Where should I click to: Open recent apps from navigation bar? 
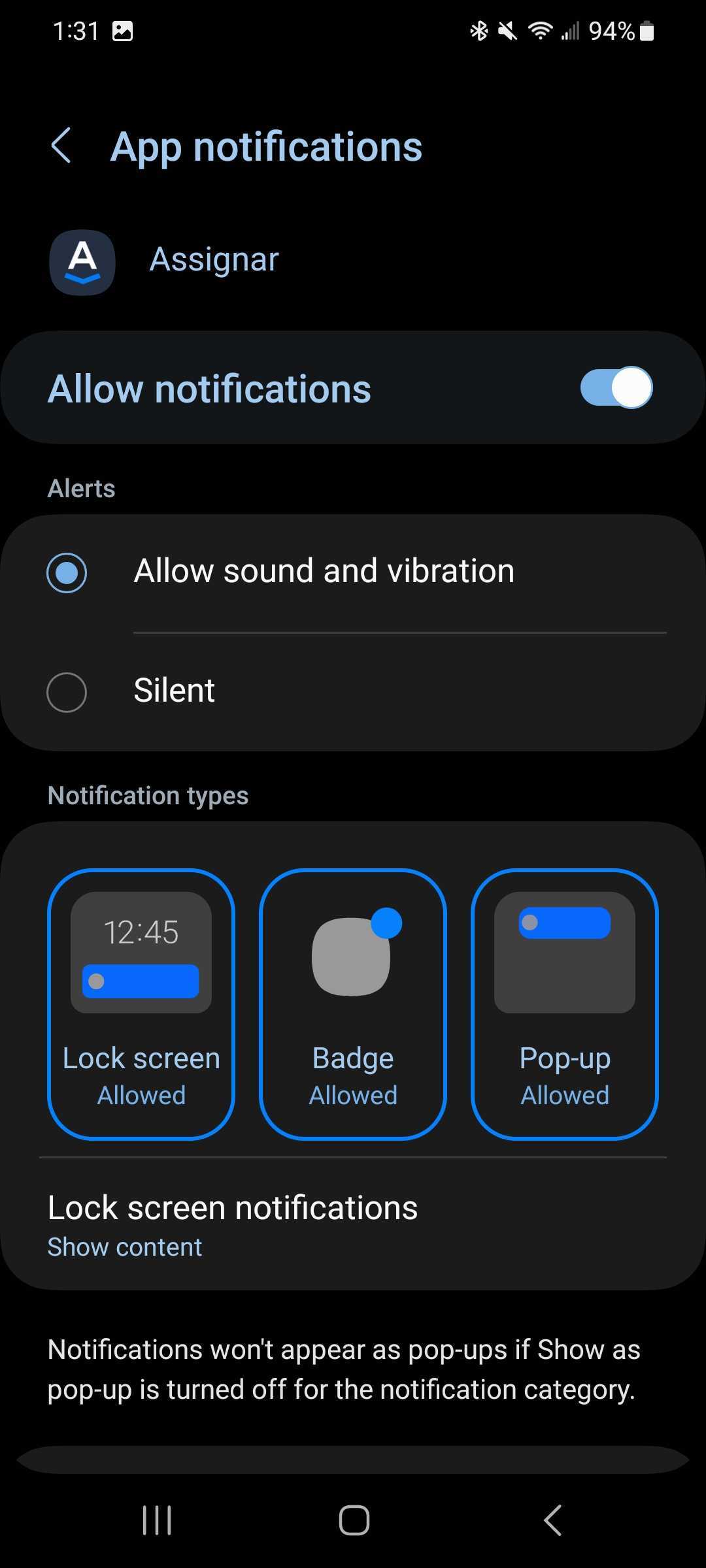pos(157,1520)
